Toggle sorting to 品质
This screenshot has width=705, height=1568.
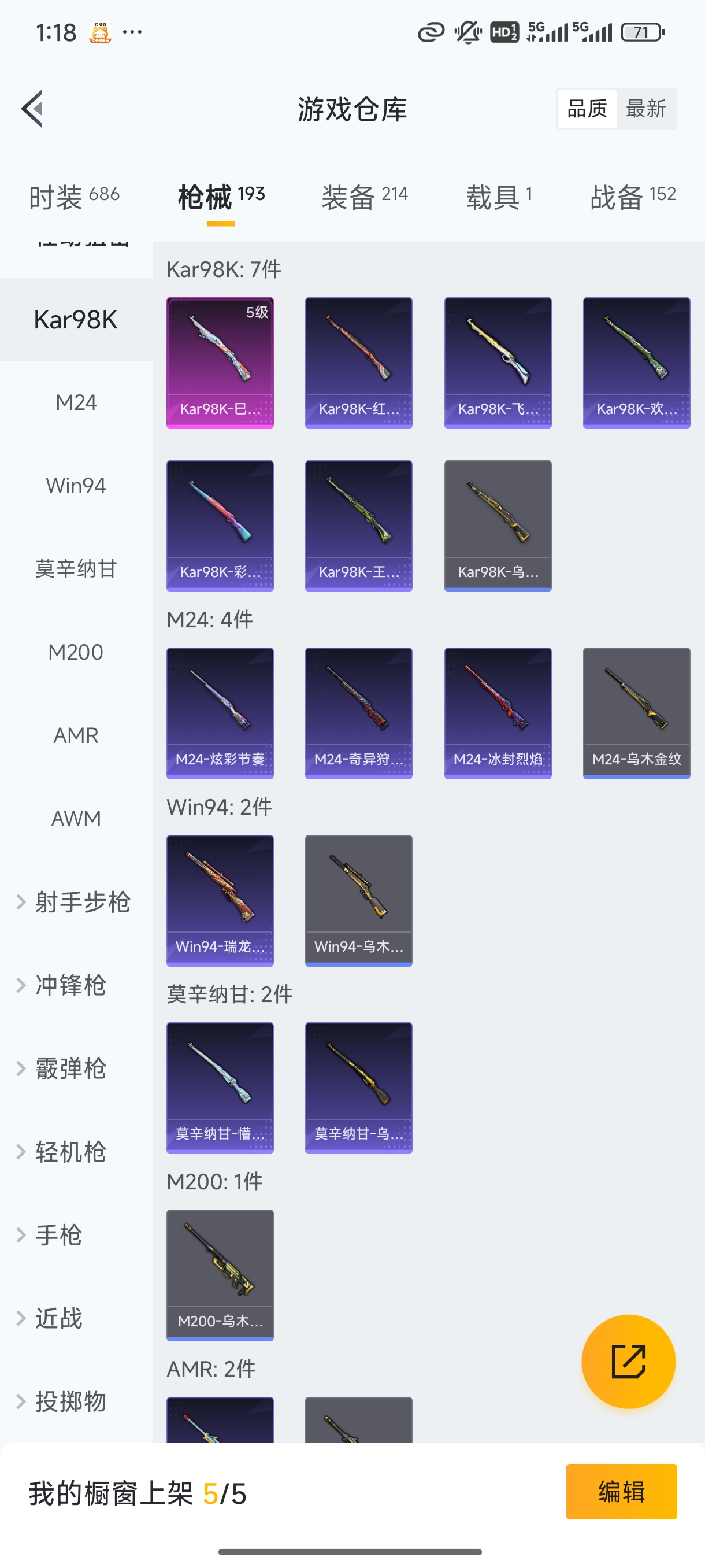tap(586, 108)
